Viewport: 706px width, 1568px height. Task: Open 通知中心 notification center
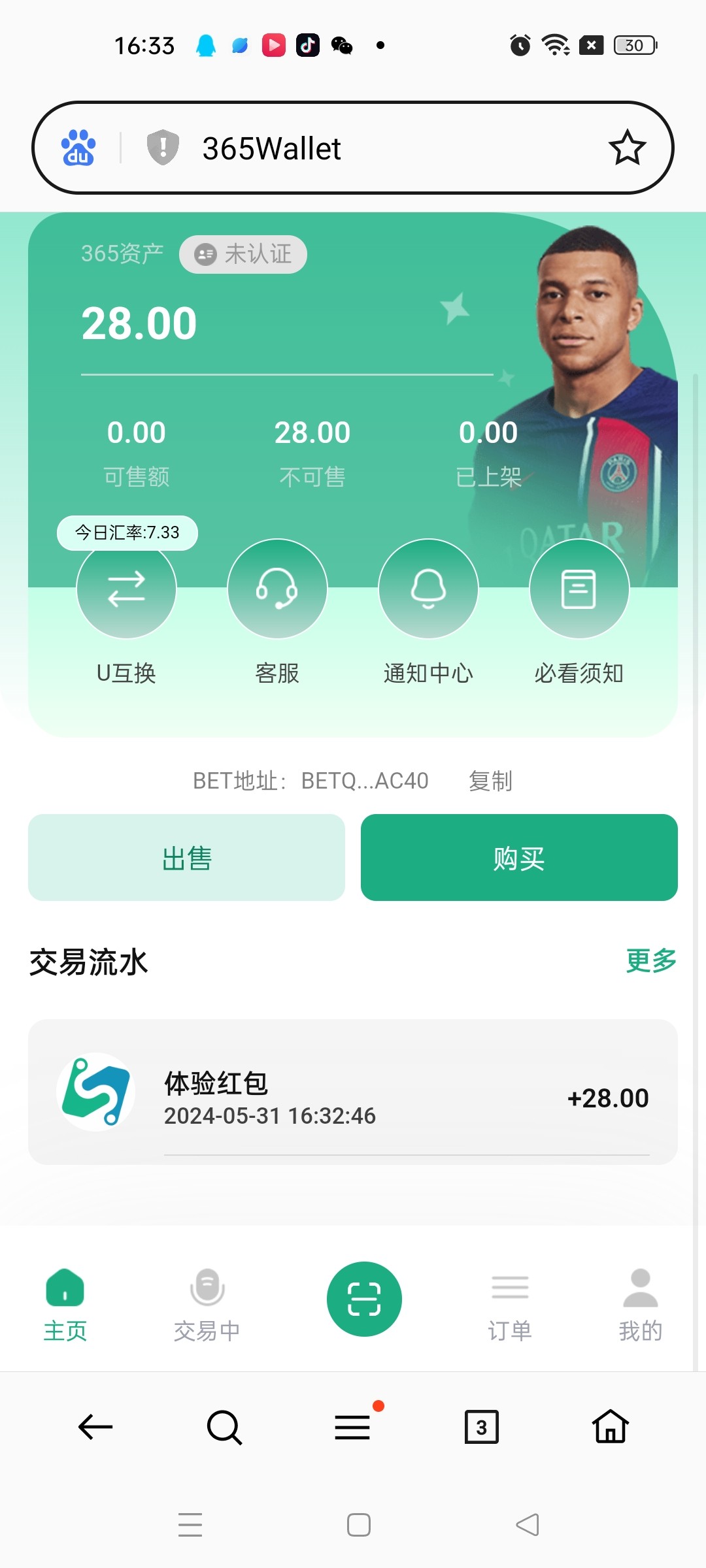click(x=428, y=589)
